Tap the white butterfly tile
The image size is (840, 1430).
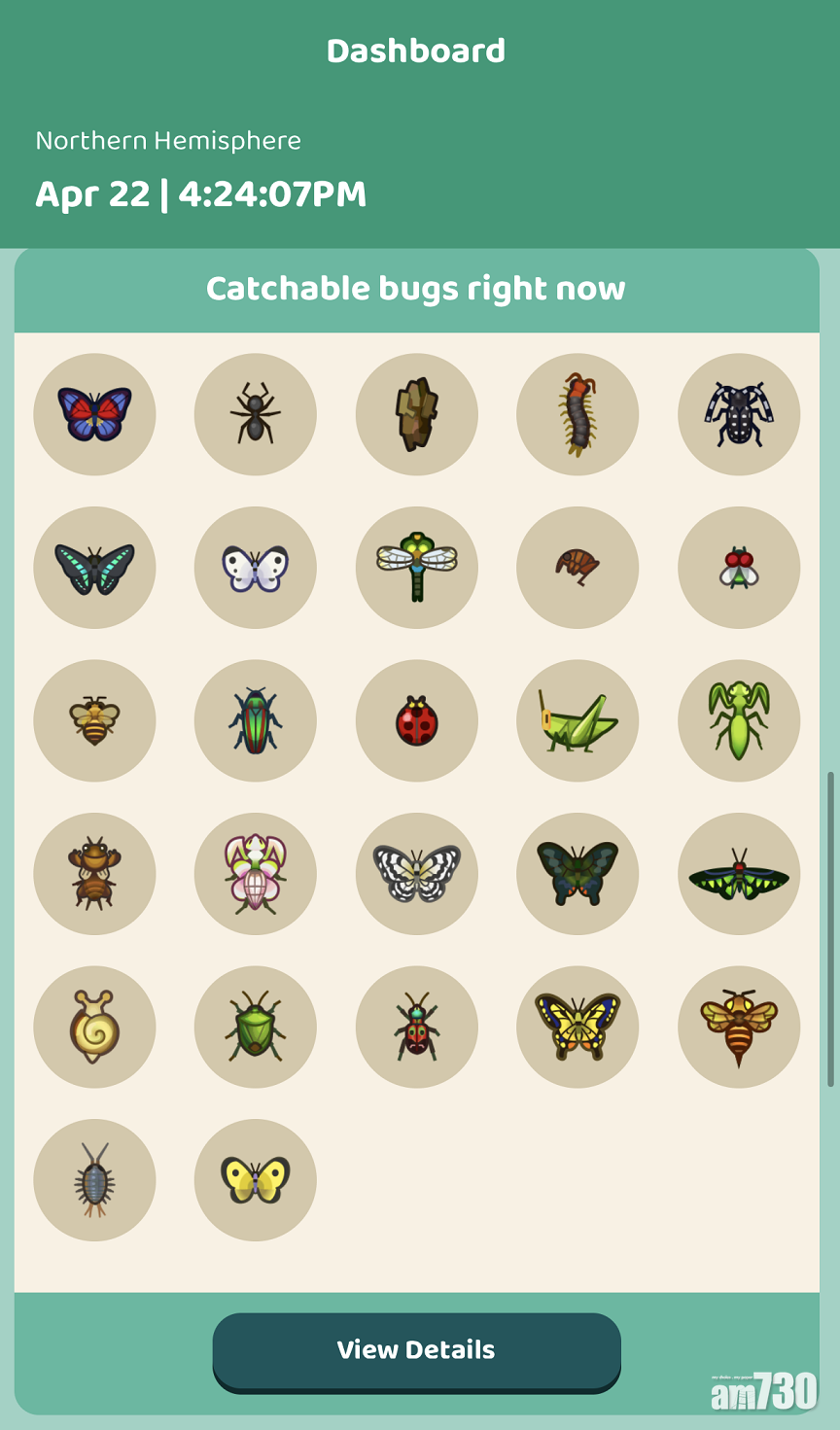256,568
